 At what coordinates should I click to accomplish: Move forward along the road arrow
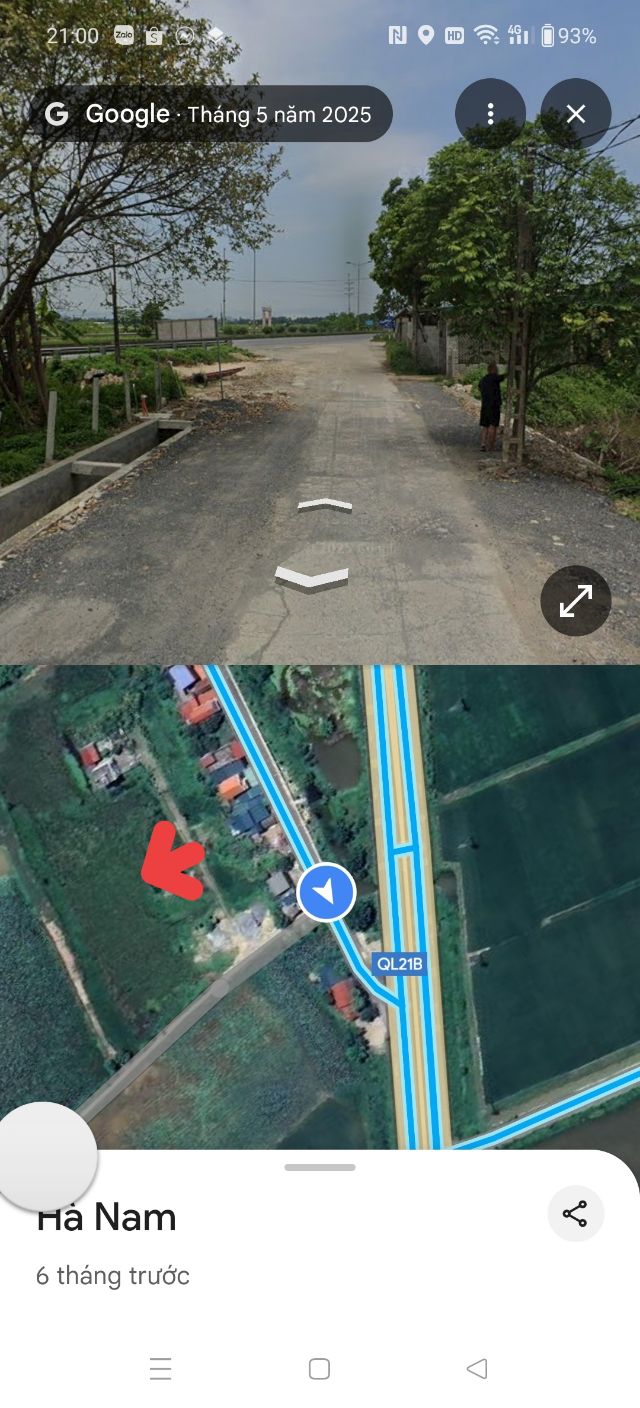click(x=325, y=505)
